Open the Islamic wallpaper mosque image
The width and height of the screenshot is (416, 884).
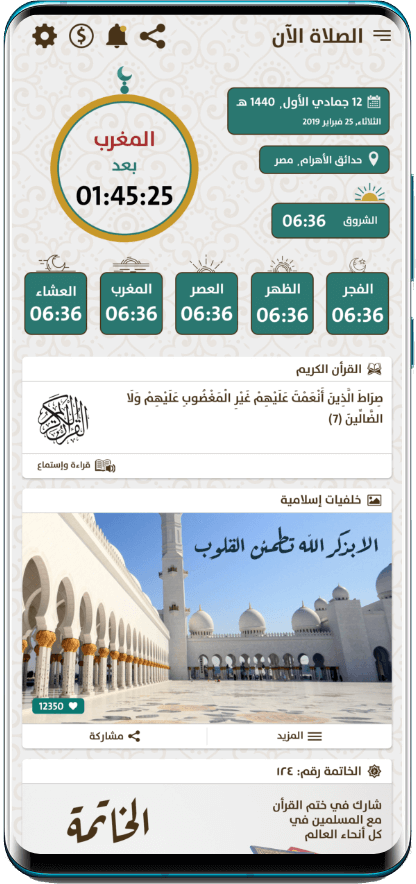[207, 618]
